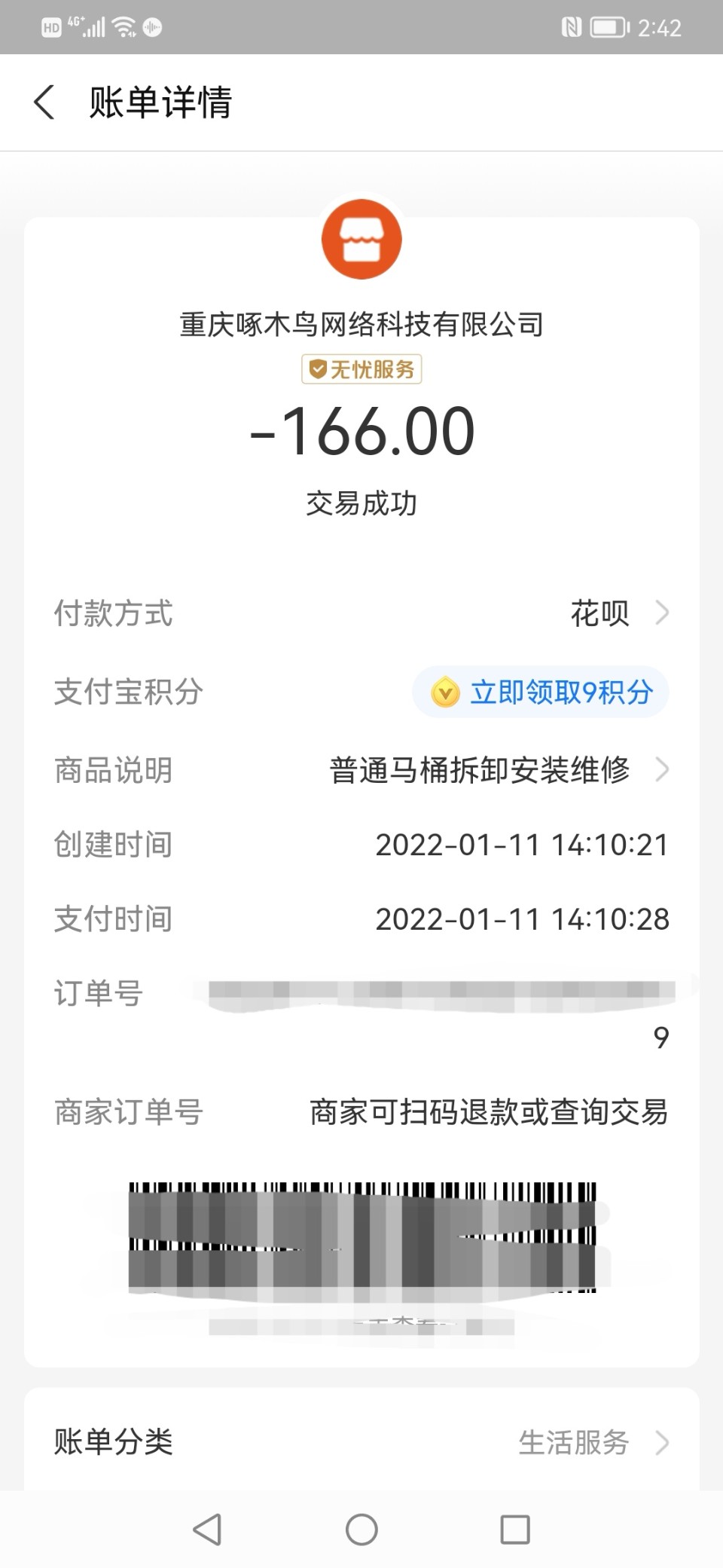Open 商品说明 普通马桶拆卸安装维修 details

point(361,770)
